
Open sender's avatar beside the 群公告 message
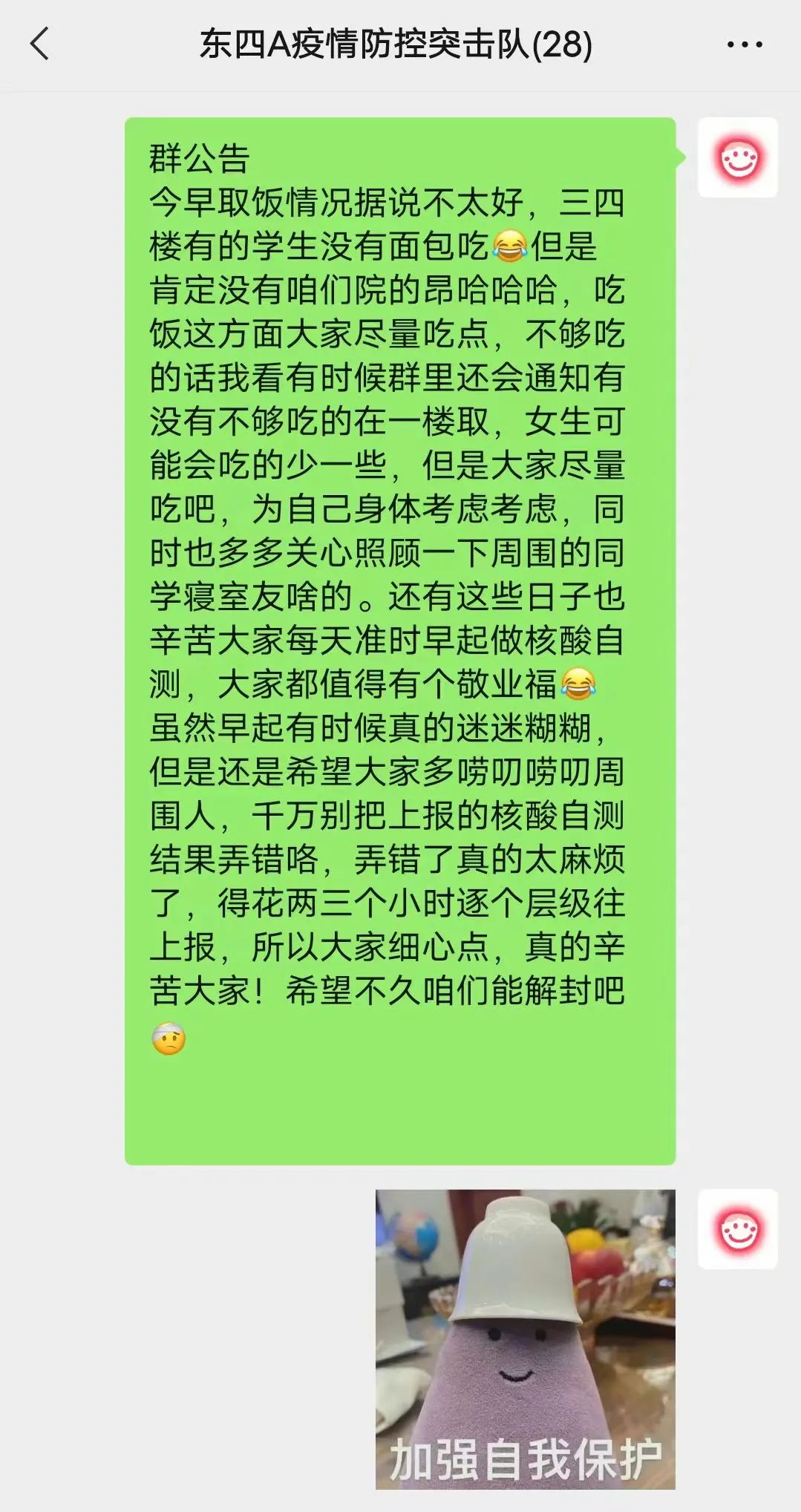tap(738, 157)
